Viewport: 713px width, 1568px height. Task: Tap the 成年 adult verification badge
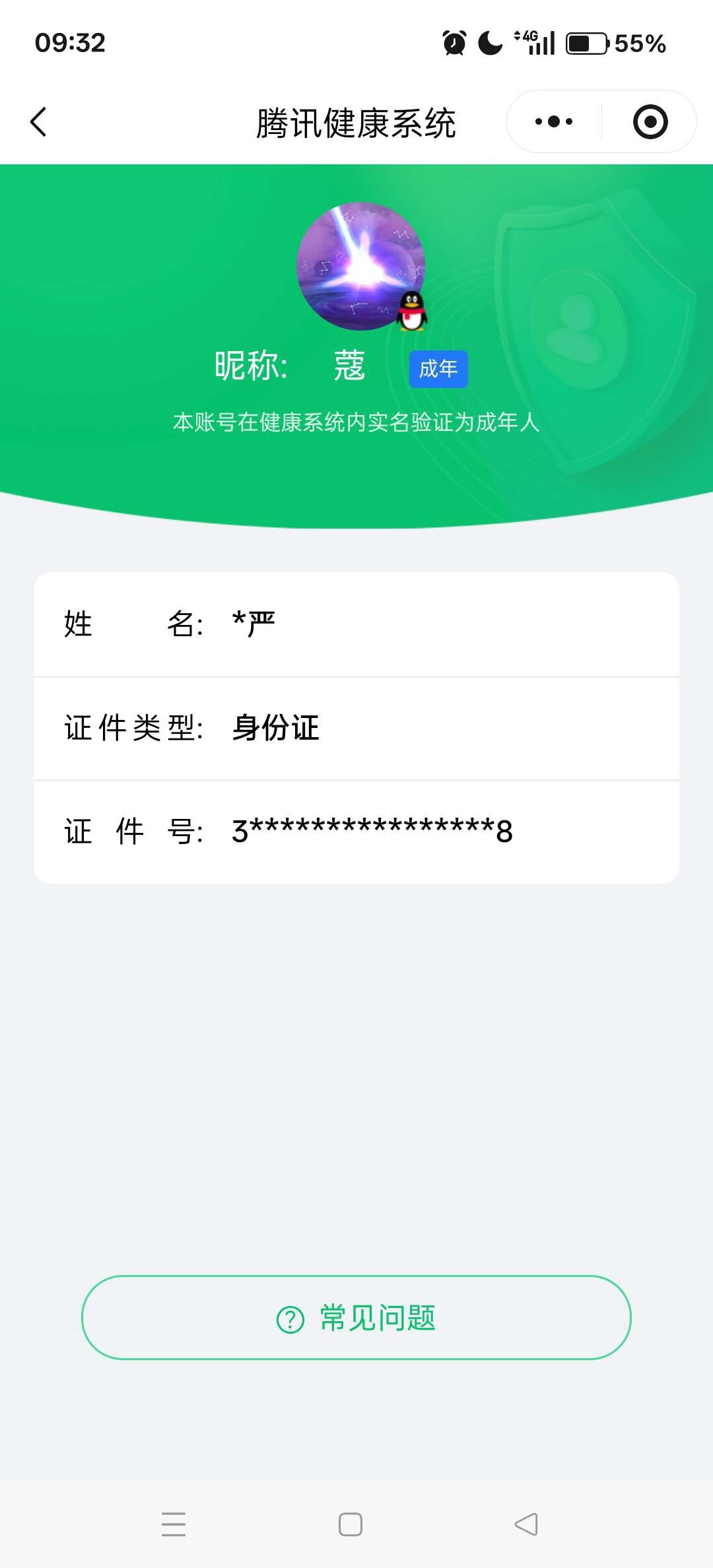pyautogui.click(x=438, y=370)
